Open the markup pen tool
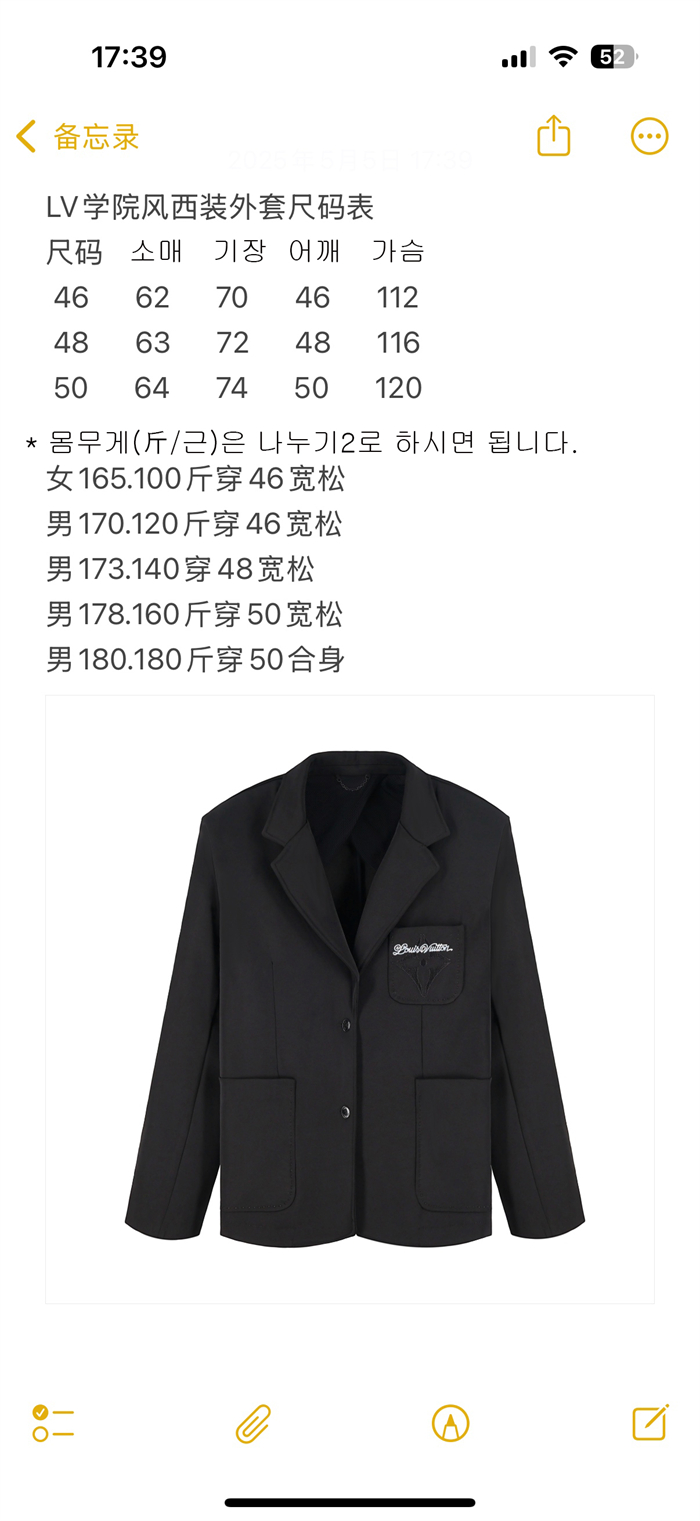 point(450,1422)
